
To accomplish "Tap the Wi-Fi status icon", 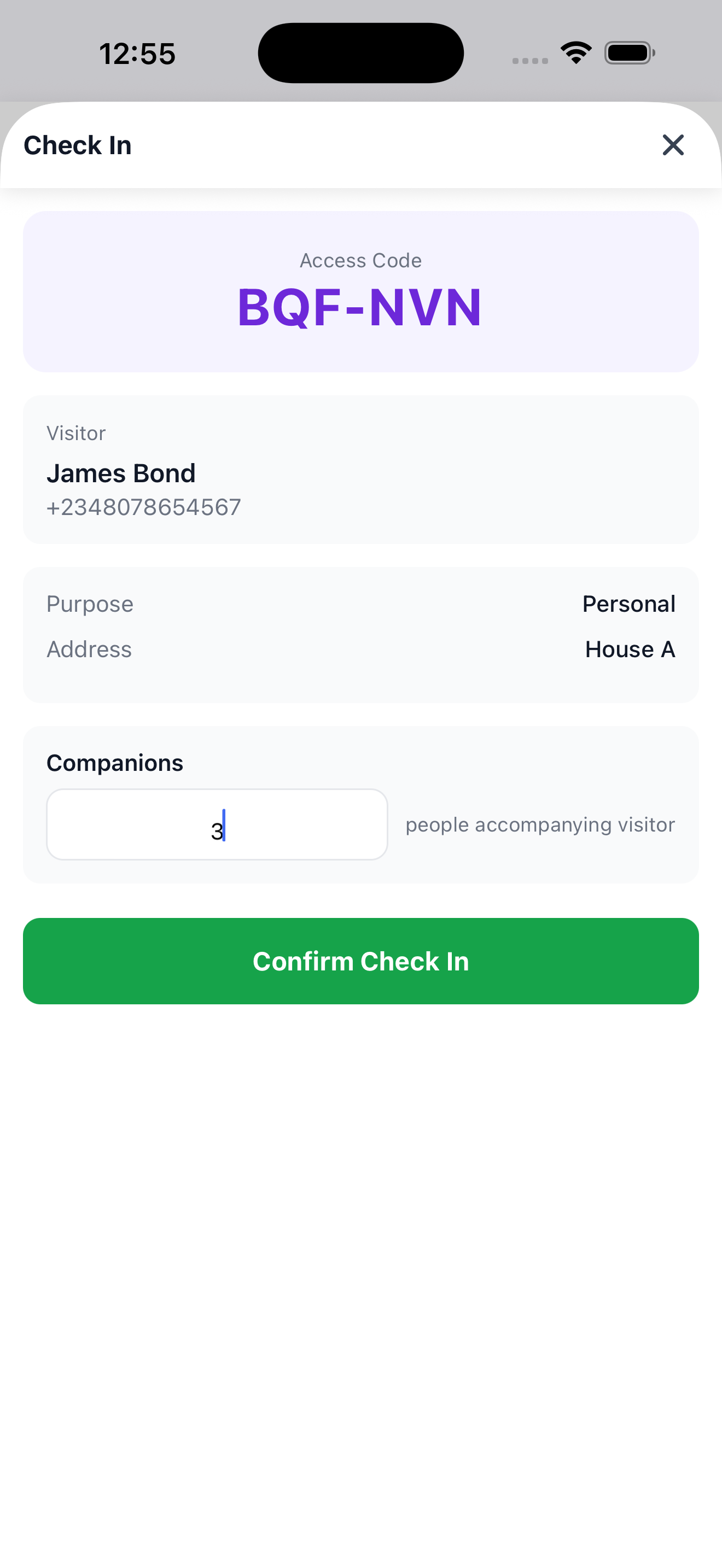I will click(x=575, y=53).
